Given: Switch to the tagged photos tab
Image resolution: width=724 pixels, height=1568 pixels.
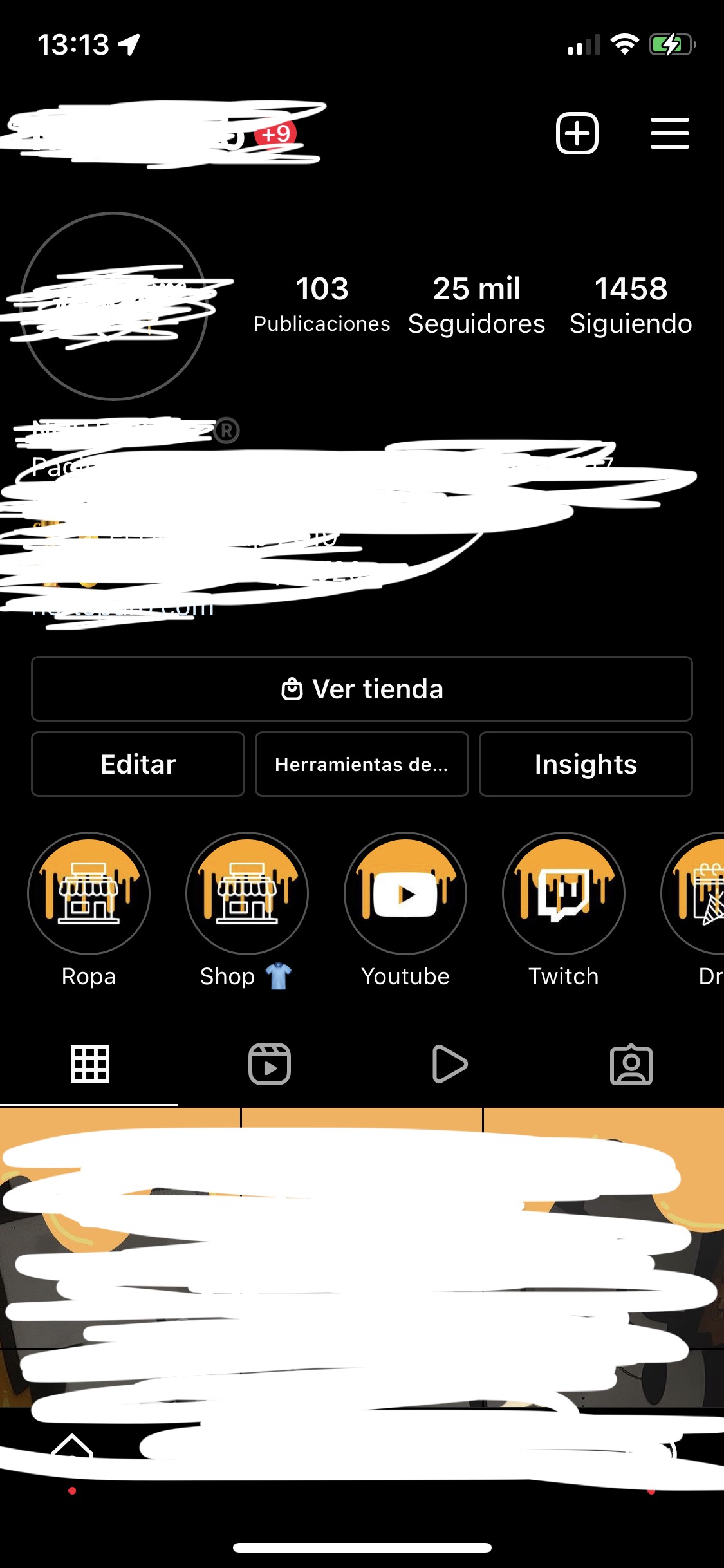Looking at the screenshot, I should click(631, 1064).
